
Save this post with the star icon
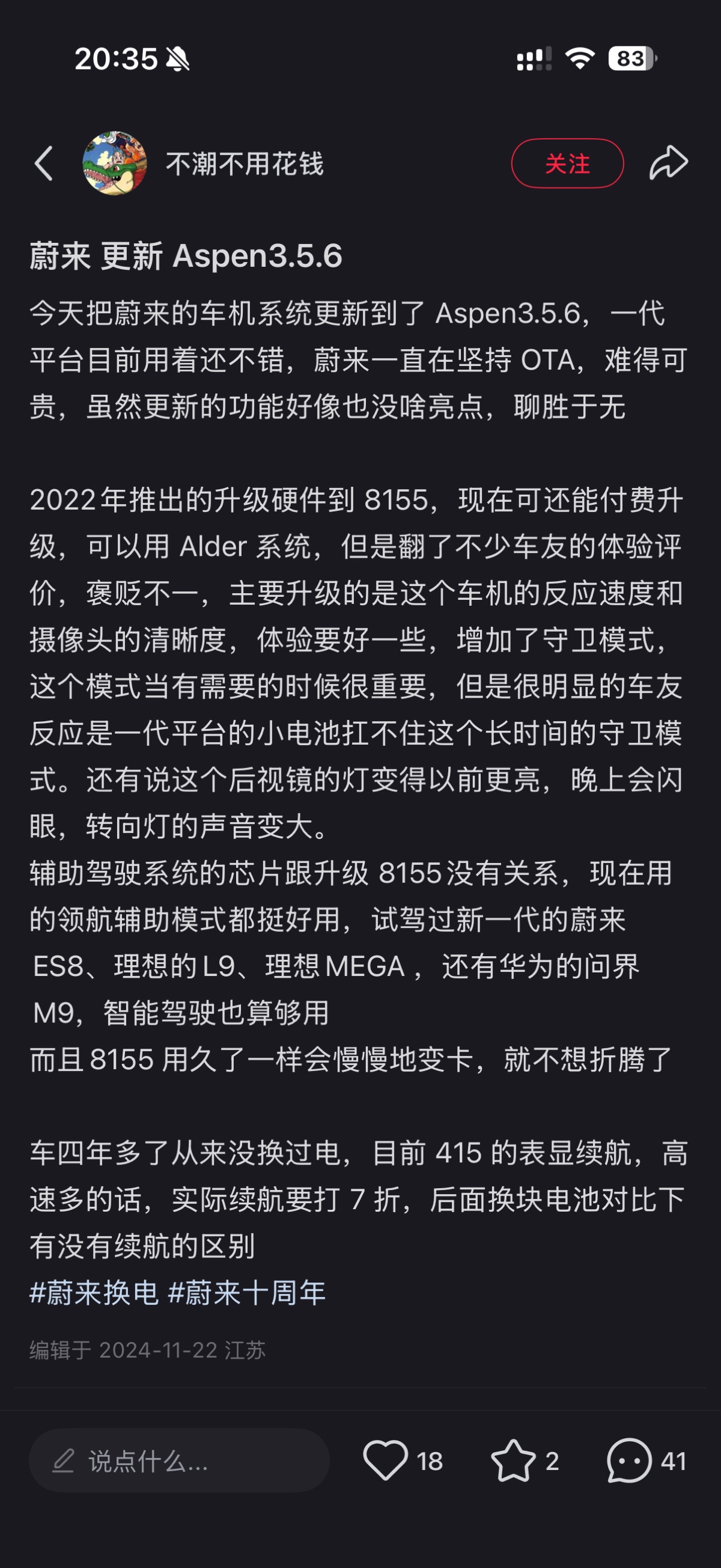click(514, 1460)
